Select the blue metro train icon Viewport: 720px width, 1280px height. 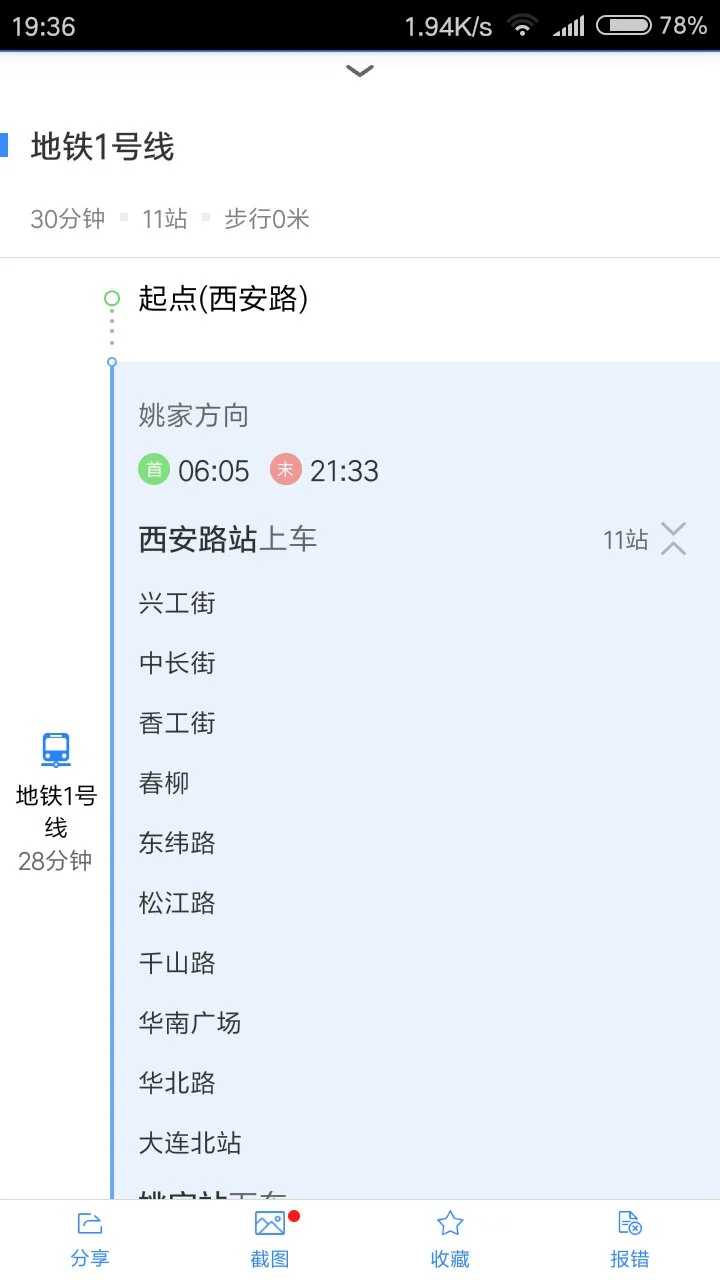(x=54, y=750)
